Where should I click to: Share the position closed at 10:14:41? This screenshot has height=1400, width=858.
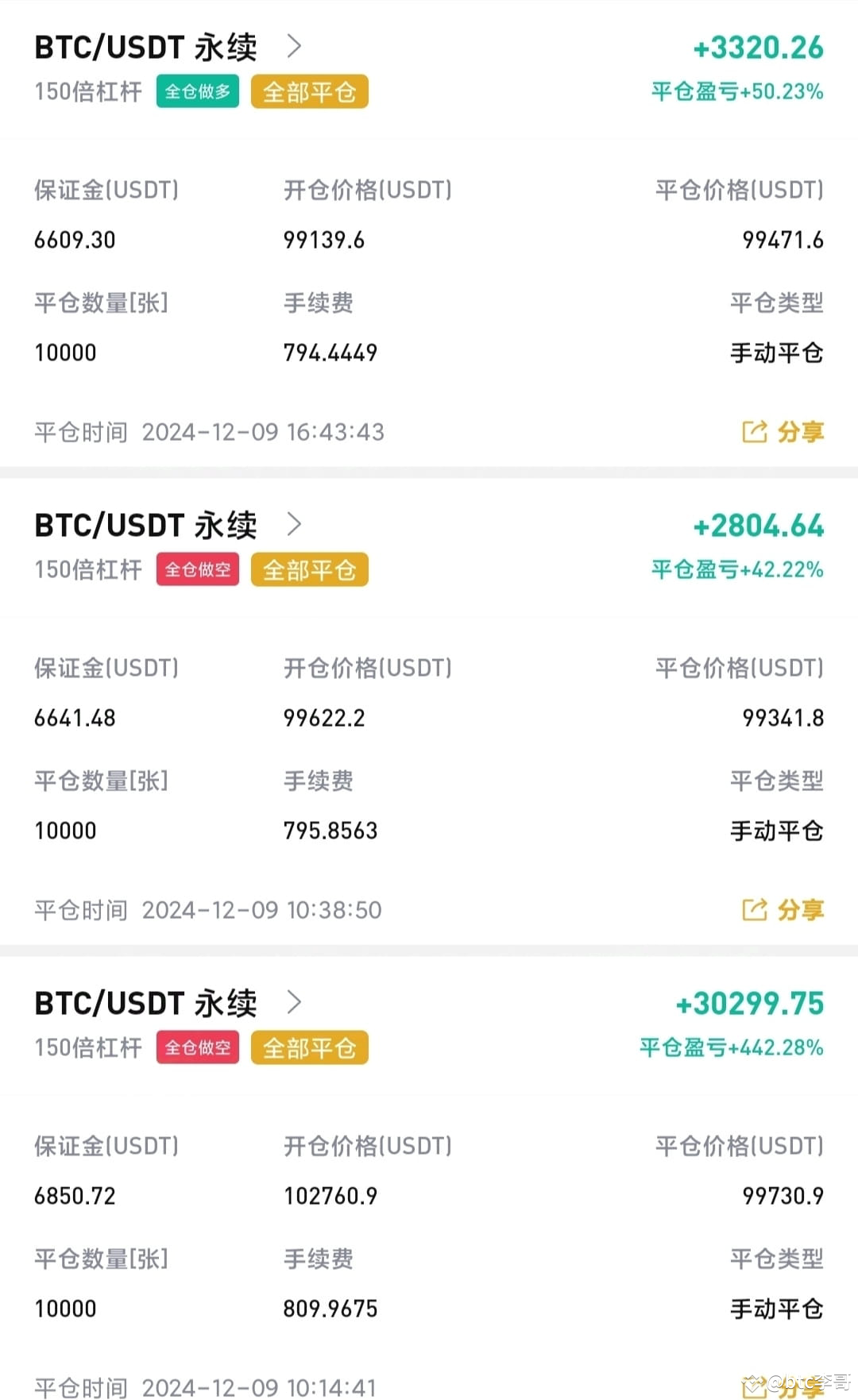click(783, 1386)
